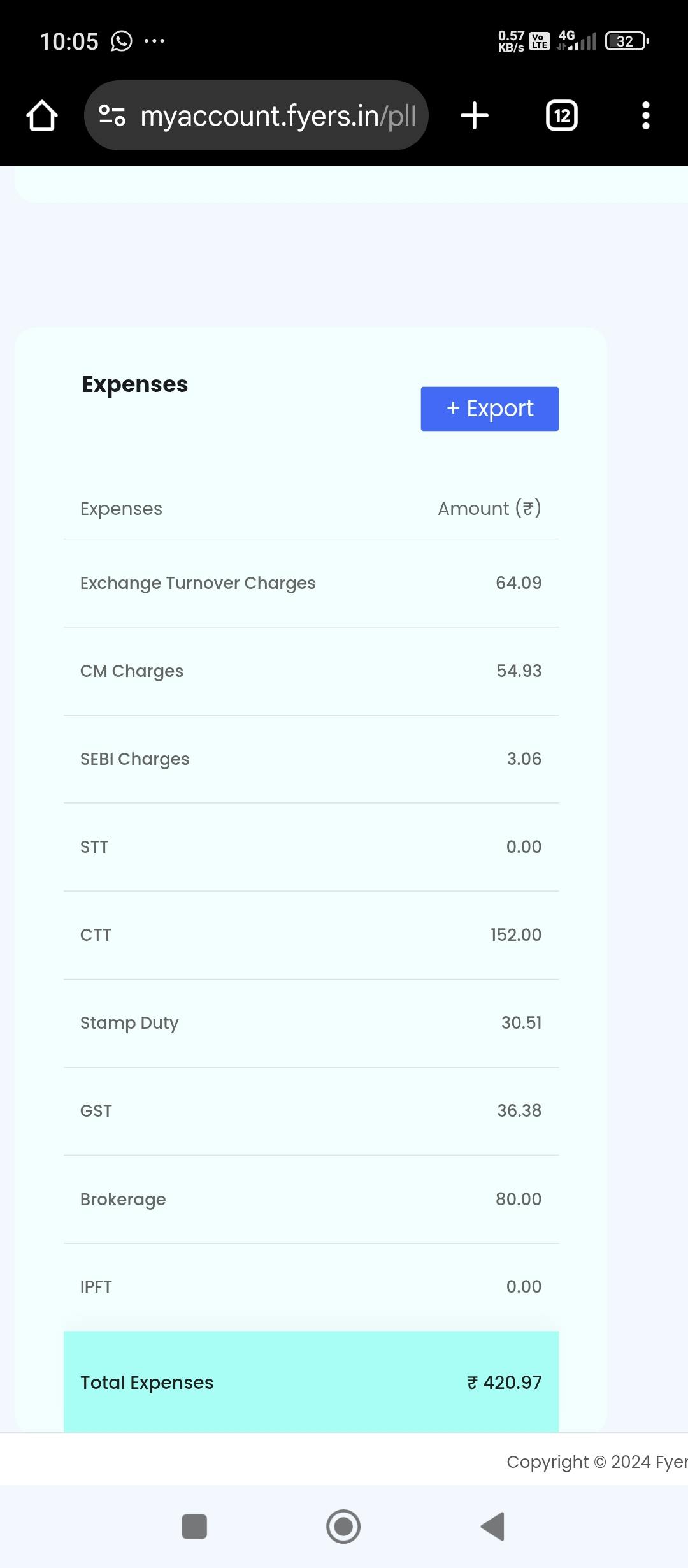This screenshot has height=1568, width=688.
Task: Open recent apps from navigation bar
Action: point(194,1527)
